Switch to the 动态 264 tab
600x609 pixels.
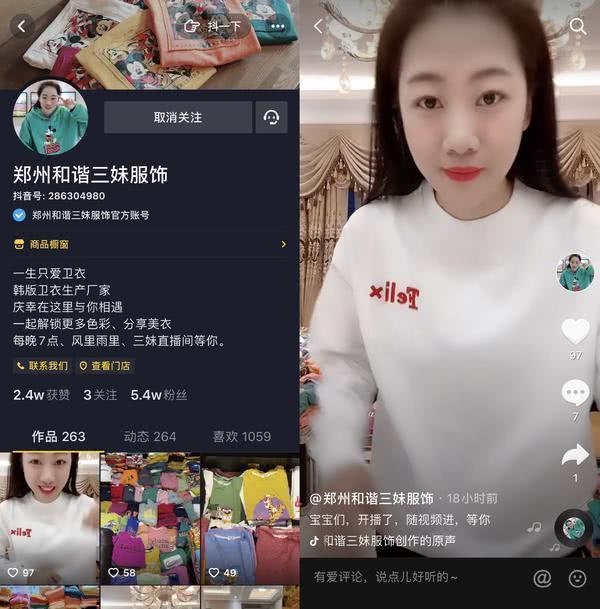(150, 436)
